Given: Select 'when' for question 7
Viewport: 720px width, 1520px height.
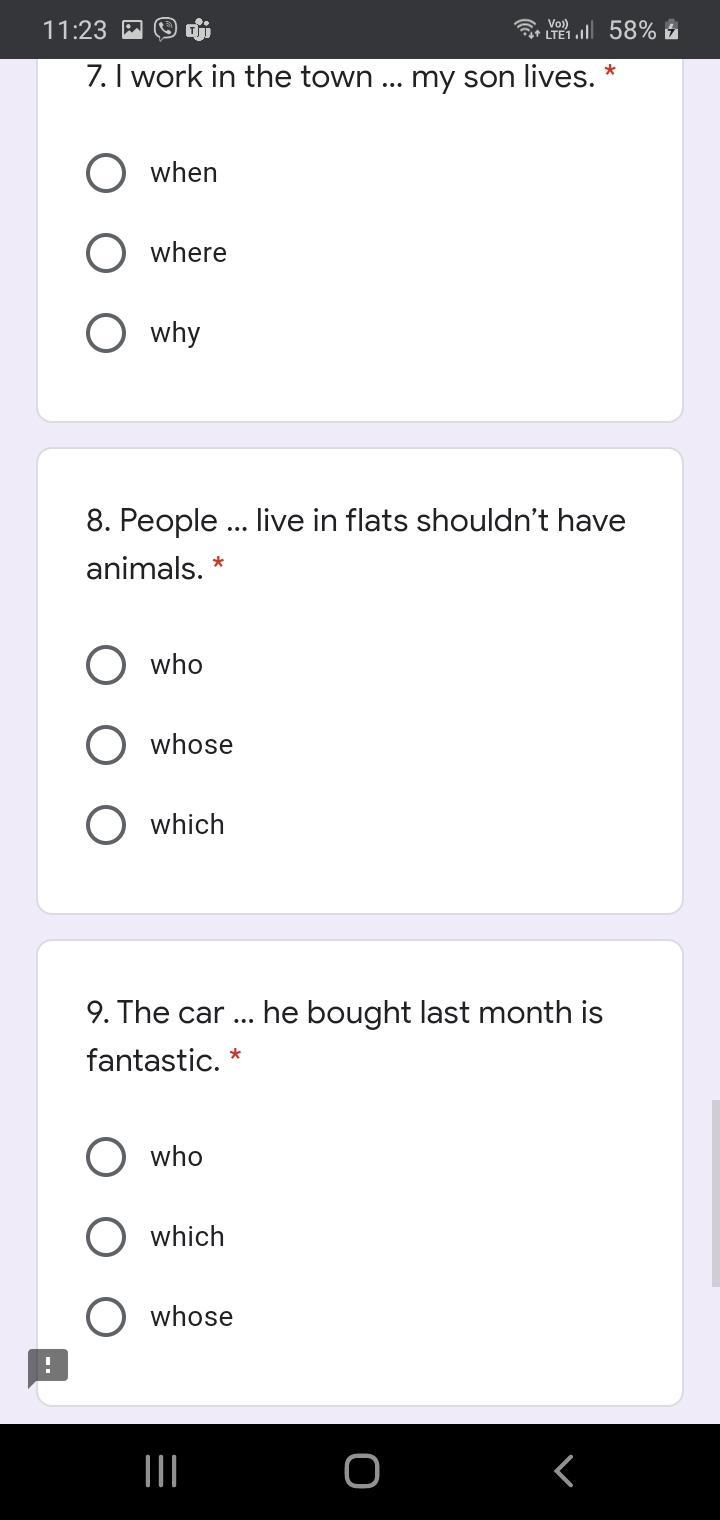Looking at the screenshot, I should [106, 173].
